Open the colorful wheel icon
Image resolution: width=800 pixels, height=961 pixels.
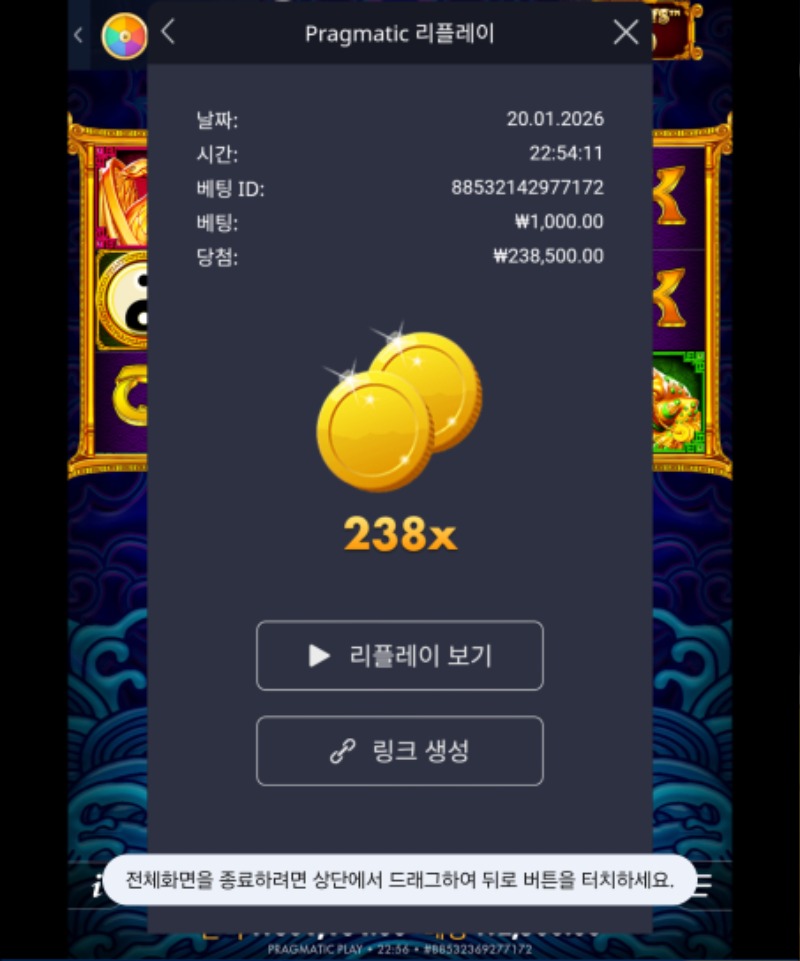124,37
